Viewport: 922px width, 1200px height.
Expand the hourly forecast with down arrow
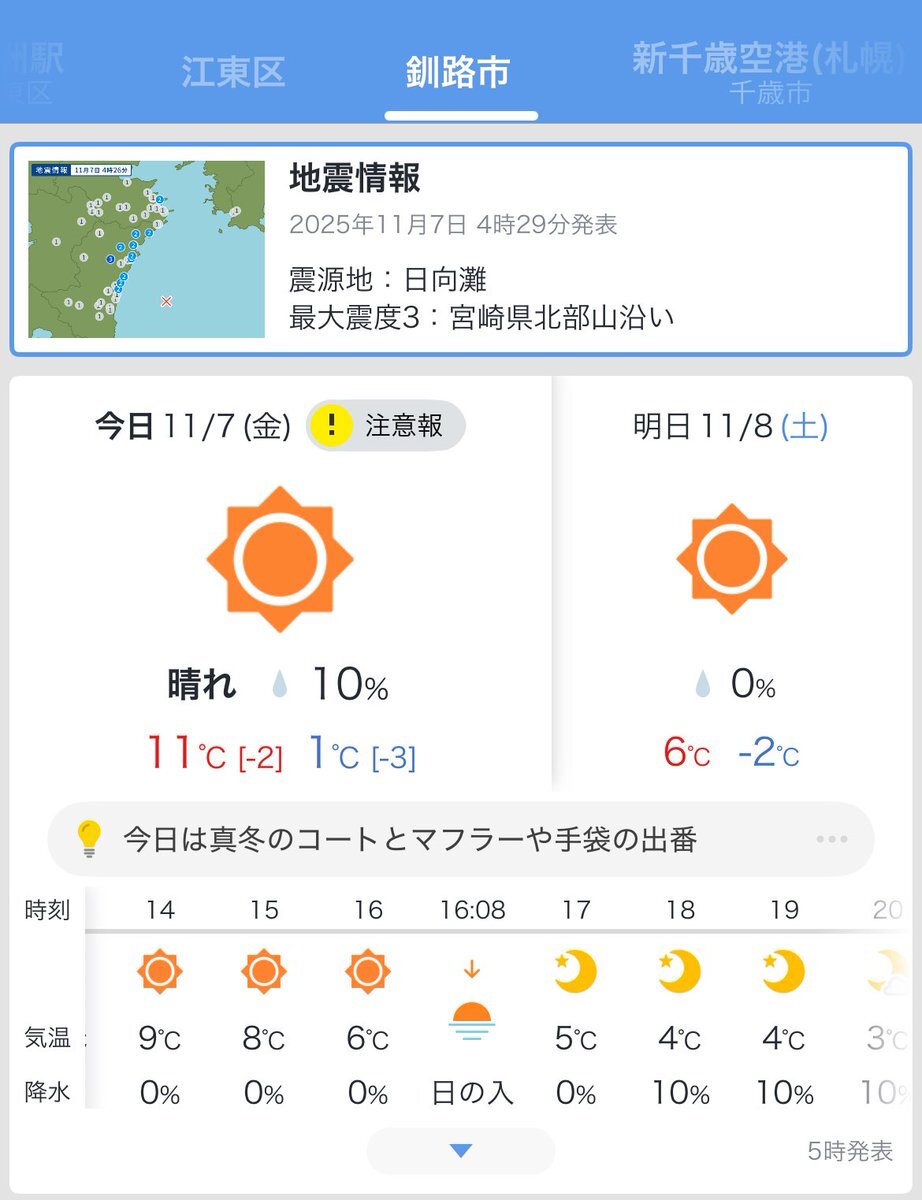pyautogui.click(x=460, y=1151)
